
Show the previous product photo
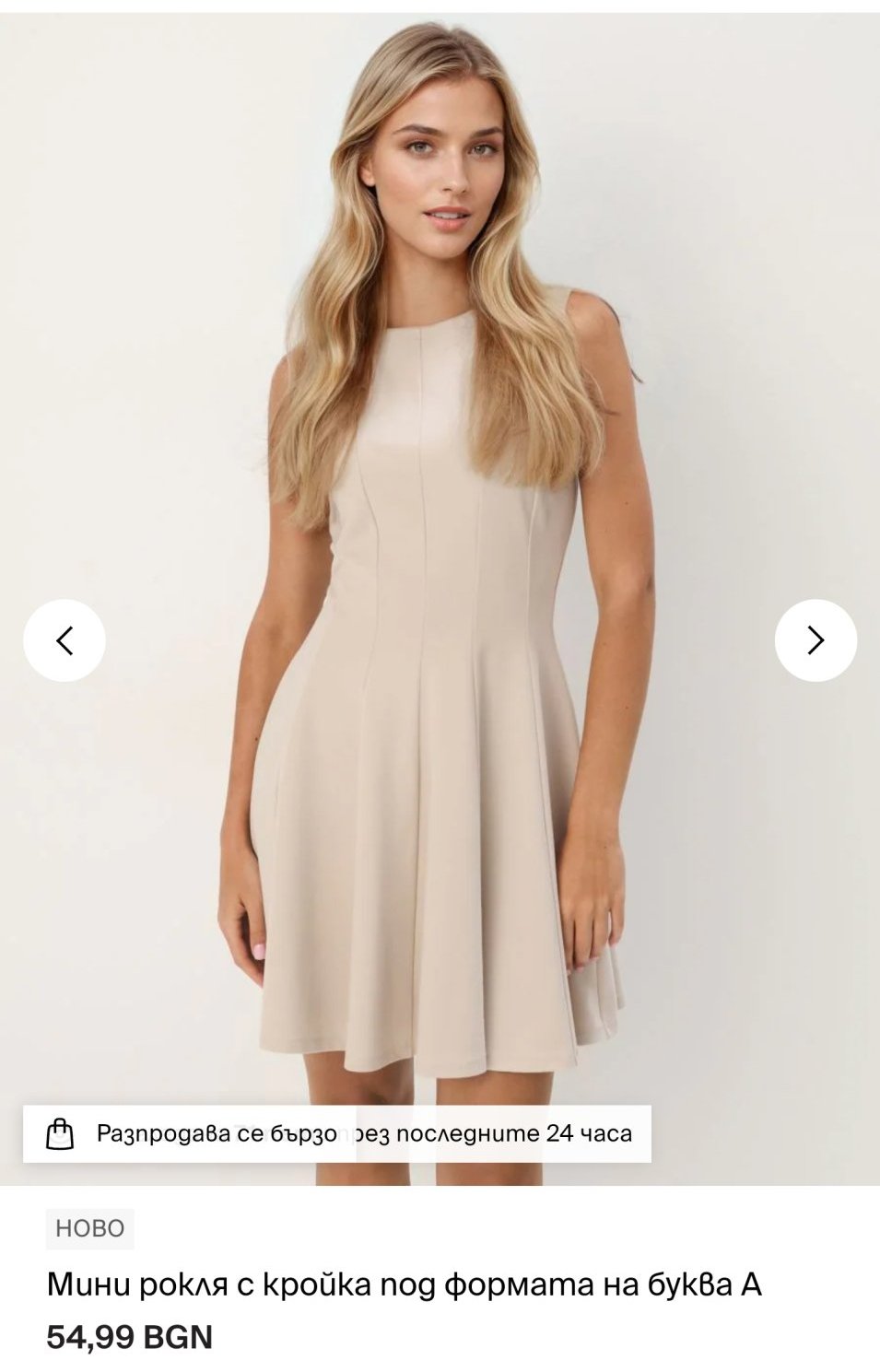click(65, 640)
